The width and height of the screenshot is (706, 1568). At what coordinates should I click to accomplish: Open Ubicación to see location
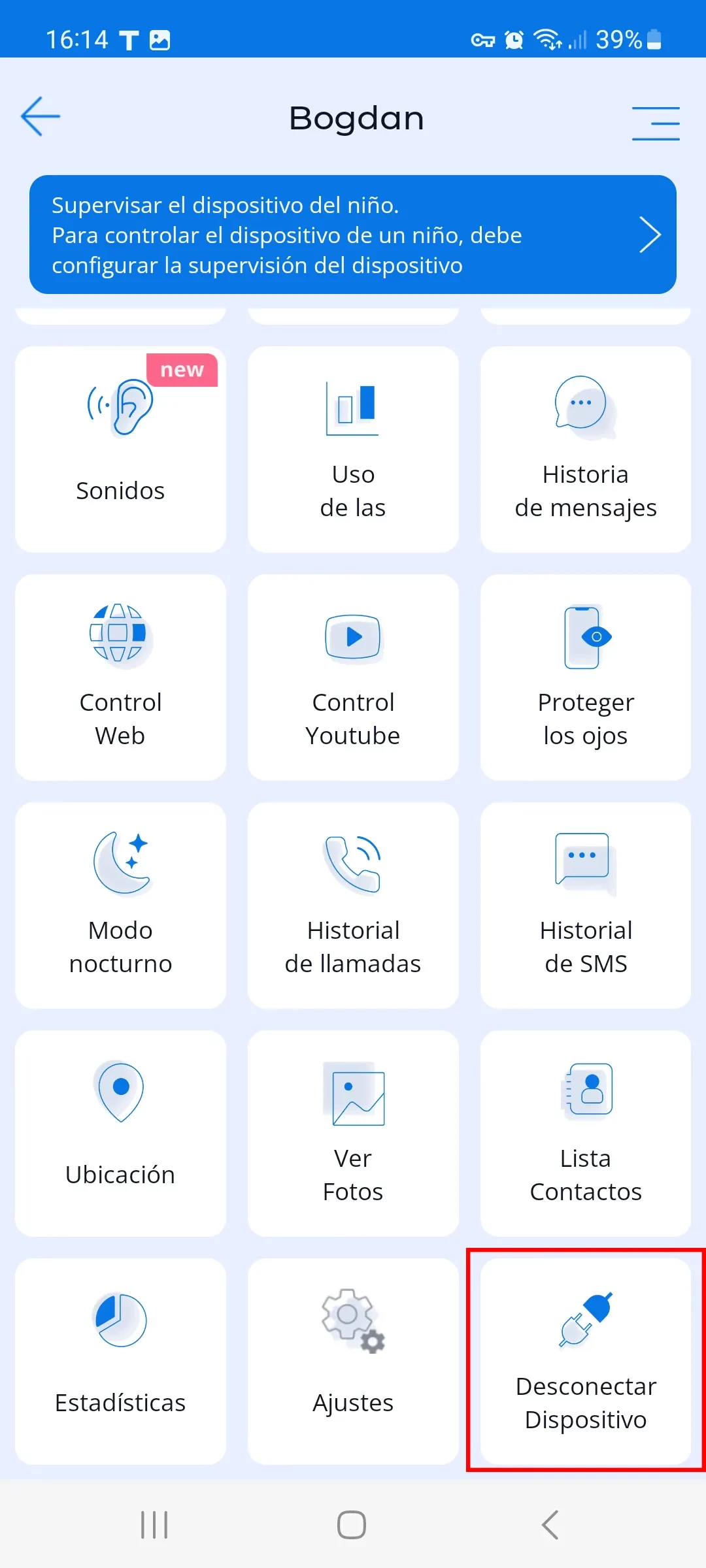(120, 1134)
